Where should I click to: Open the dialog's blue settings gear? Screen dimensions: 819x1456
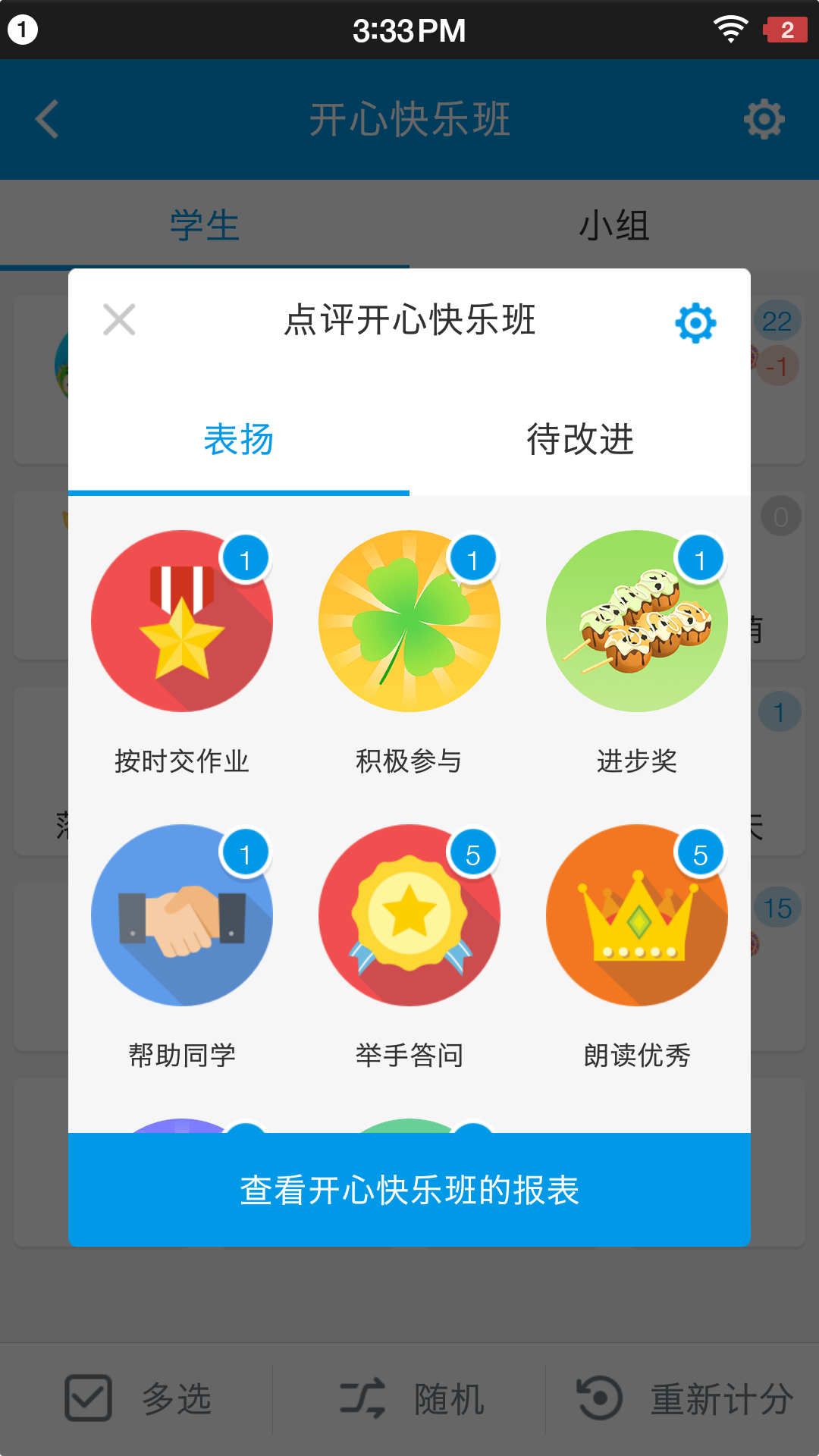pos(695,324)
